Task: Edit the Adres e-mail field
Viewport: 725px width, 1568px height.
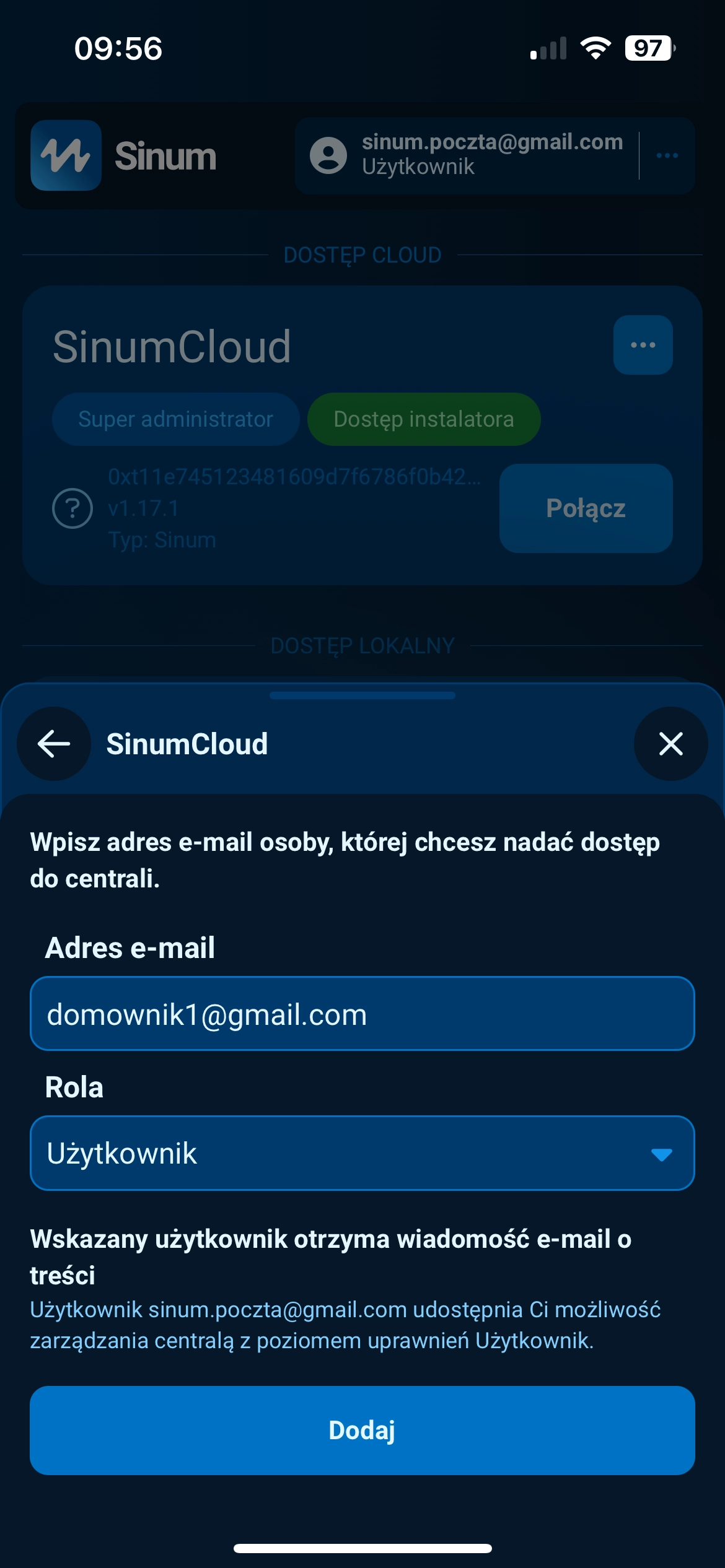Action: (362, 1014)
